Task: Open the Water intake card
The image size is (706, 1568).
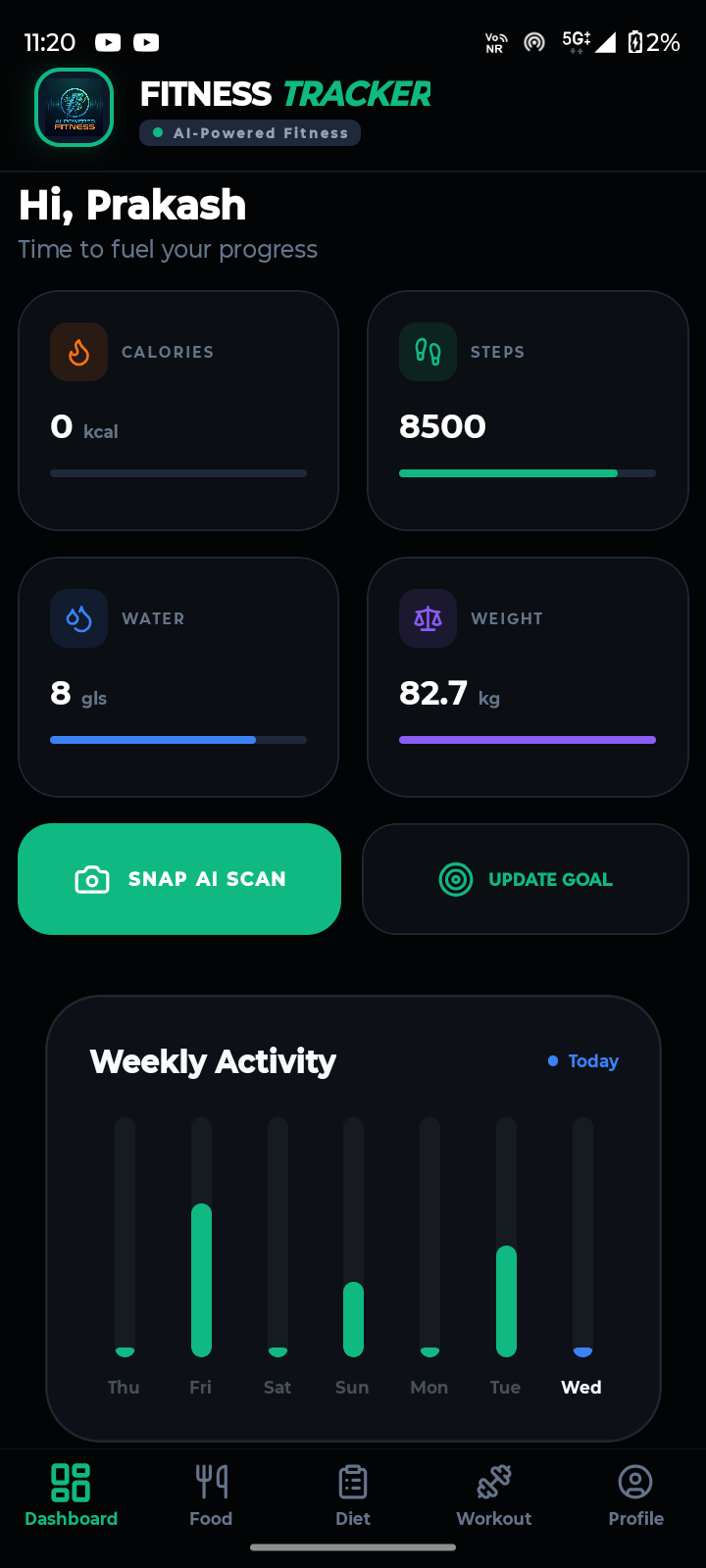Action: pyautogui.click(x=178, y=677)
